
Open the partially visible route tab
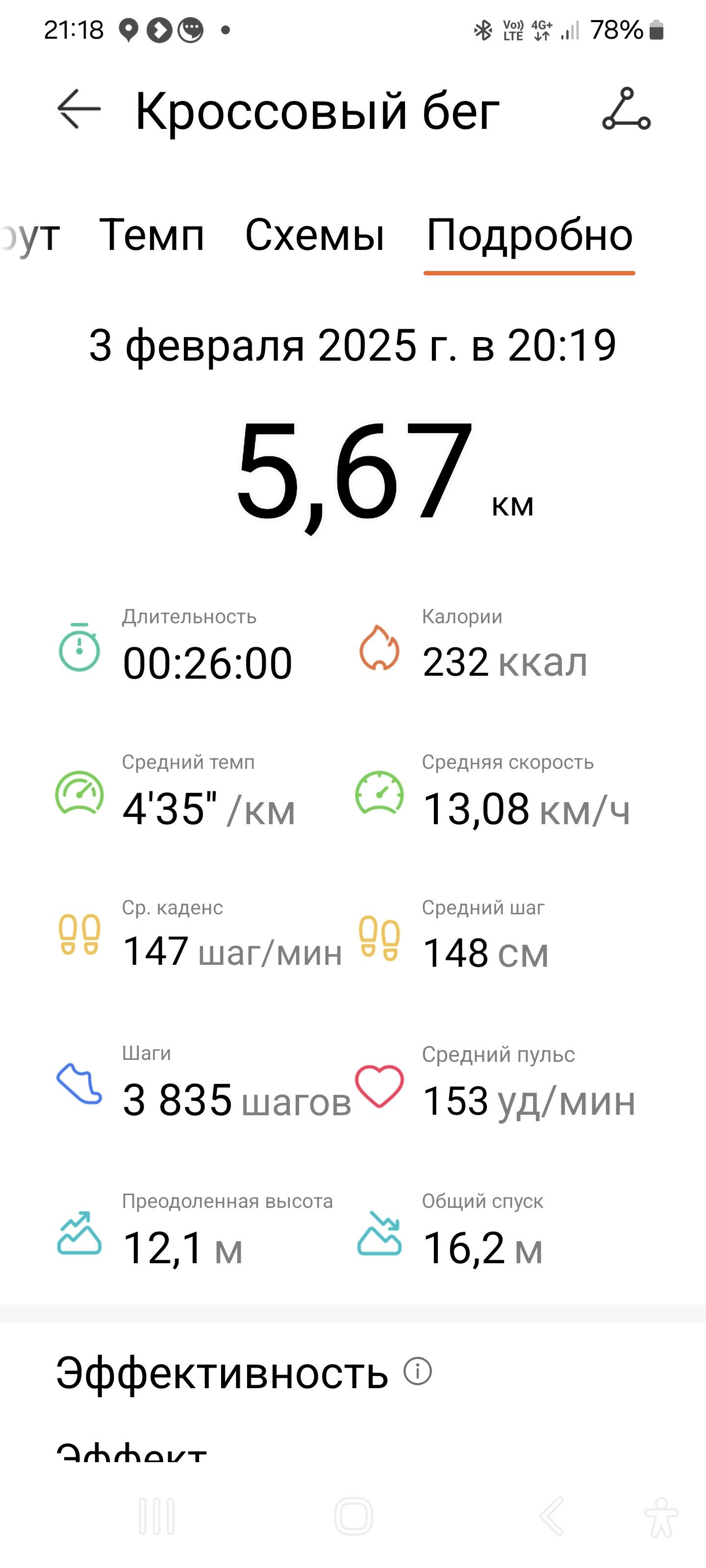click(x=29, y=236)
